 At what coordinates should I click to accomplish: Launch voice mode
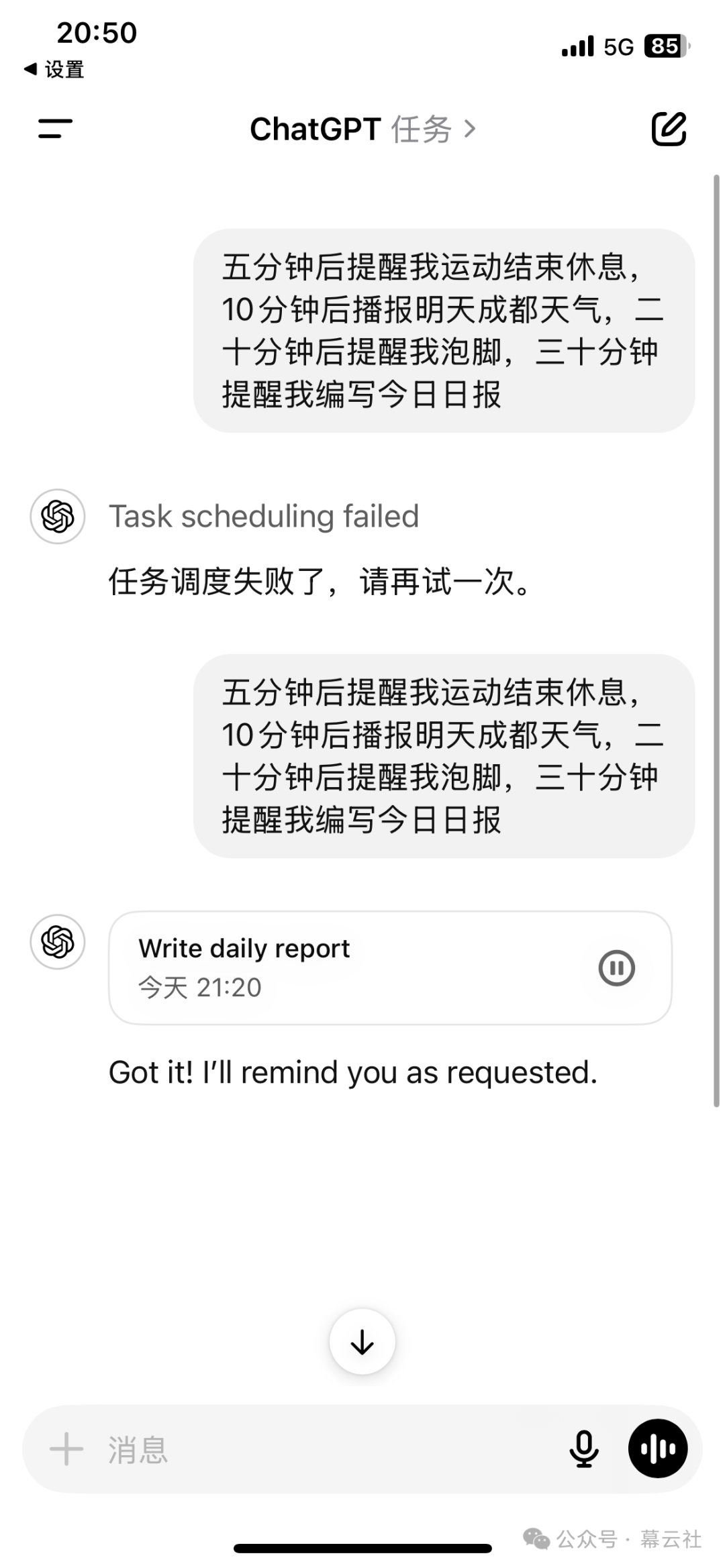tap(657, 1449)
